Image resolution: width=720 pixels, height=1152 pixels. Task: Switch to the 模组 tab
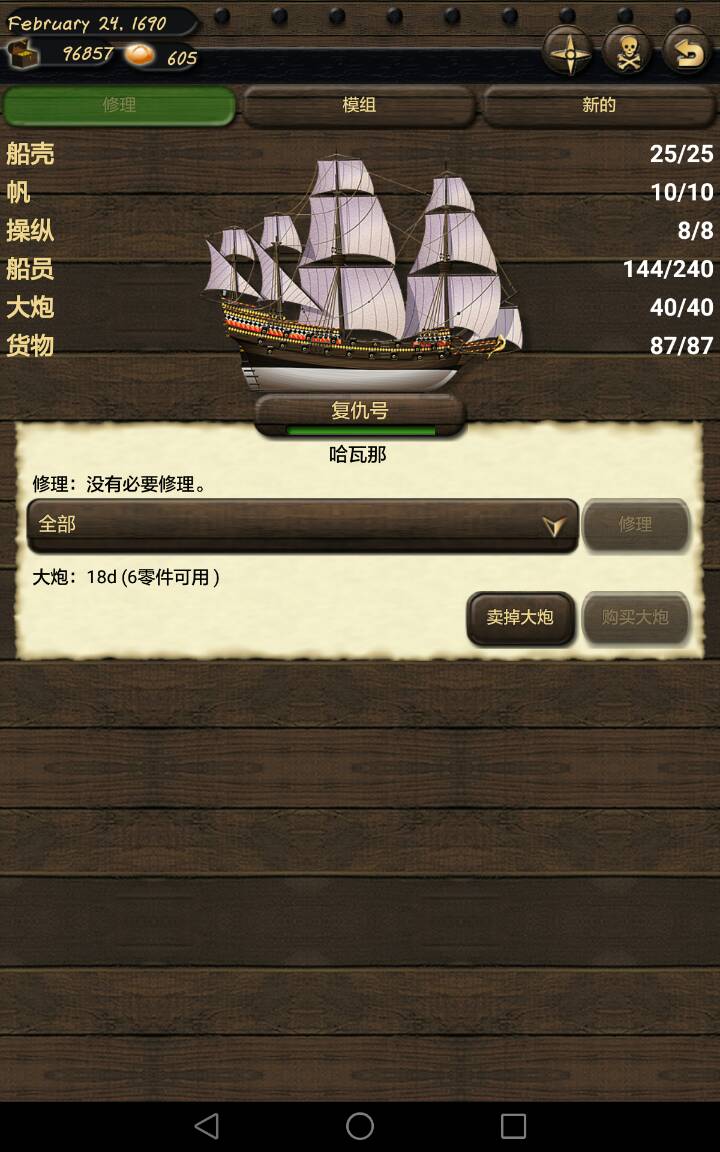359,105
